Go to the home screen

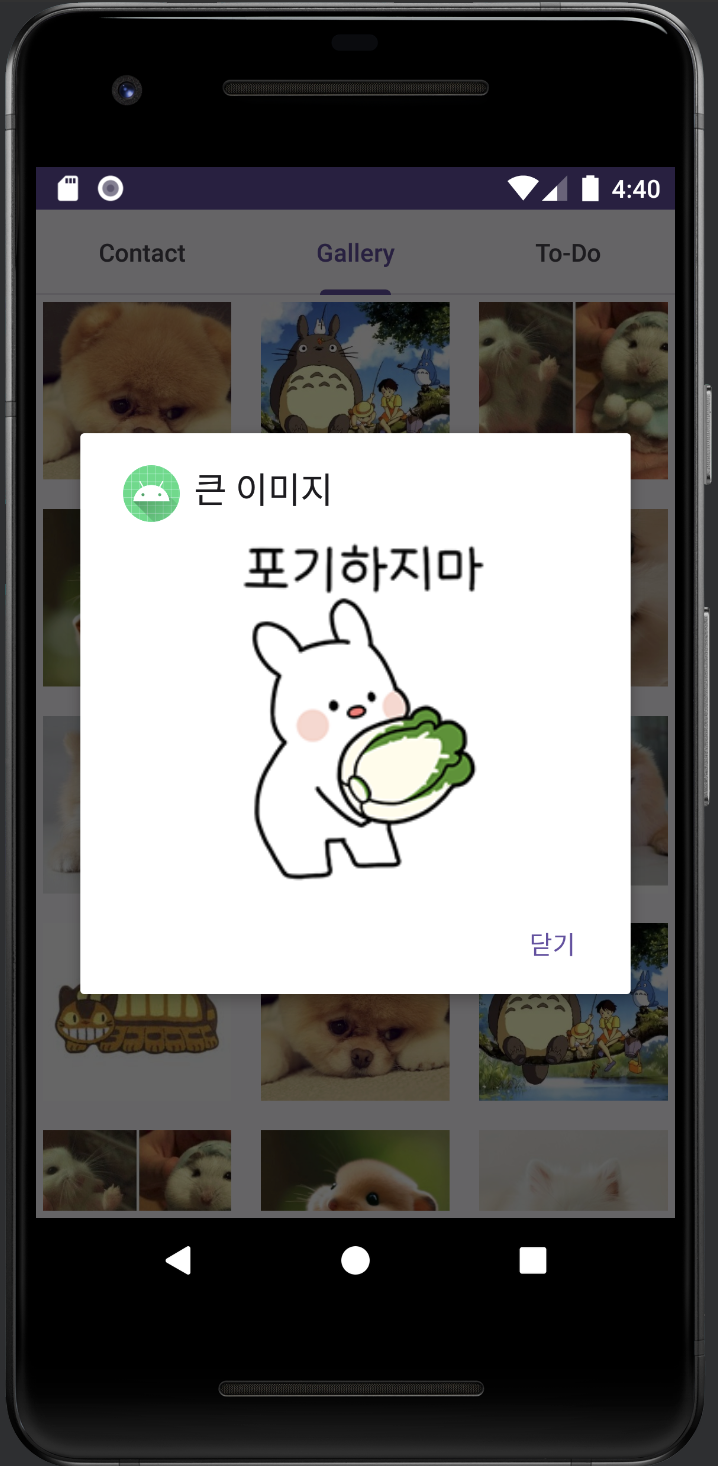click(x=355, y=1261)
